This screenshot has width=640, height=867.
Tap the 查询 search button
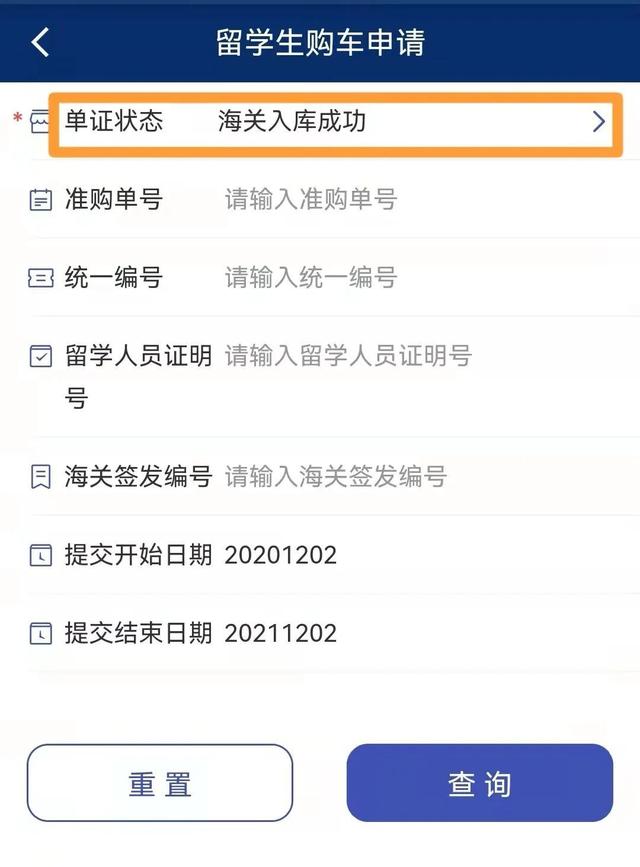coord(479,784)
